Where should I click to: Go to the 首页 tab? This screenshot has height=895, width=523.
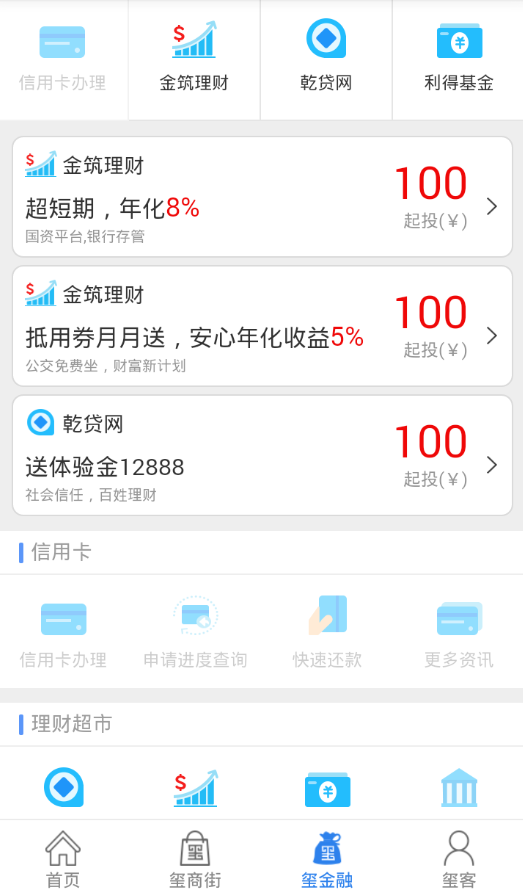pos(63,858)
